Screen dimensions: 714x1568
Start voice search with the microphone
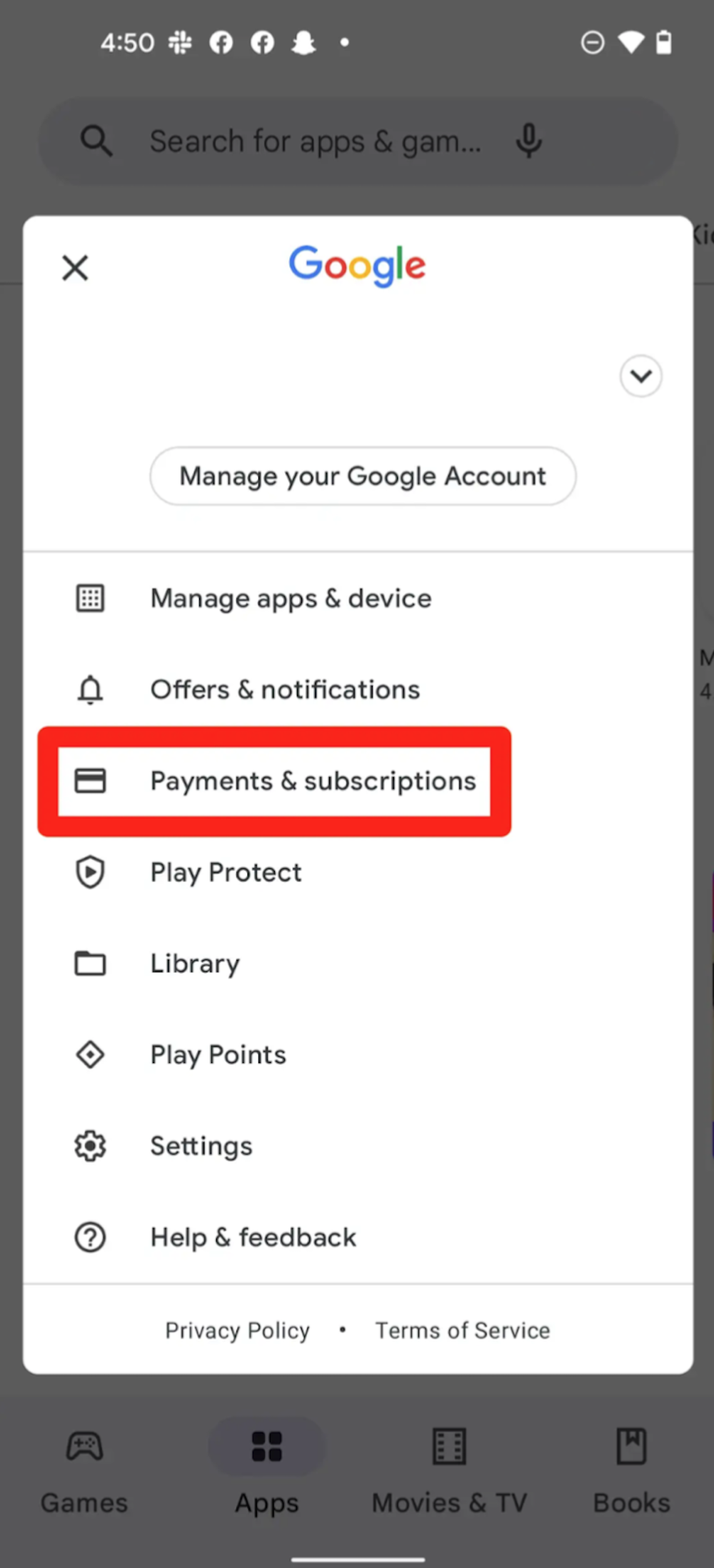tap(529, 141)
